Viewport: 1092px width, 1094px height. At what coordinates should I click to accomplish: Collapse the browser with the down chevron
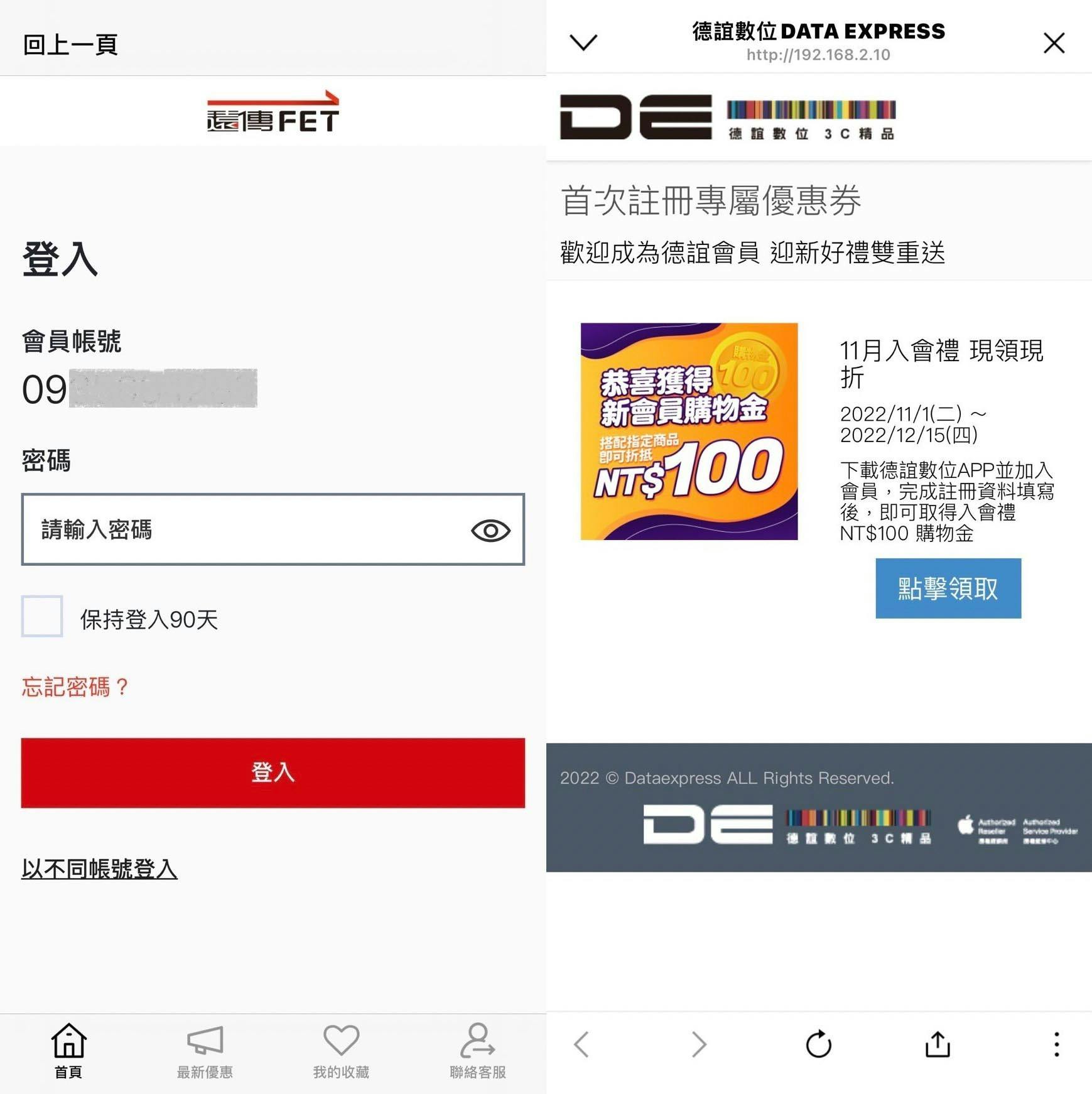(583, 42)
